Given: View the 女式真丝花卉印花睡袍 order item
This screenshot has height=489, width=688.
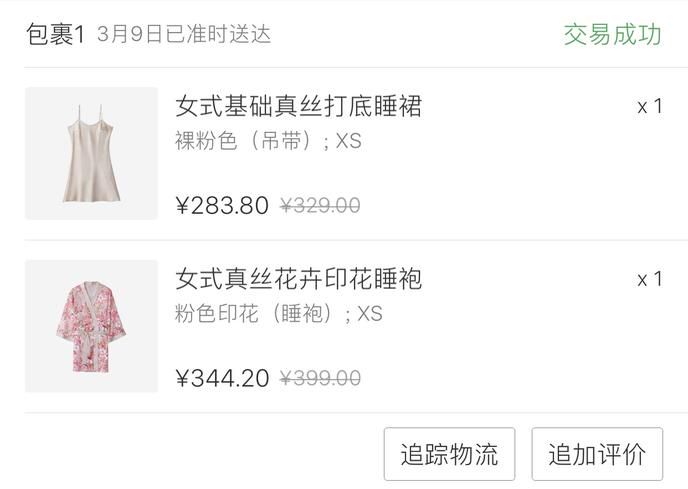Looking at the screenshot, I should click(x=298, y=279).
